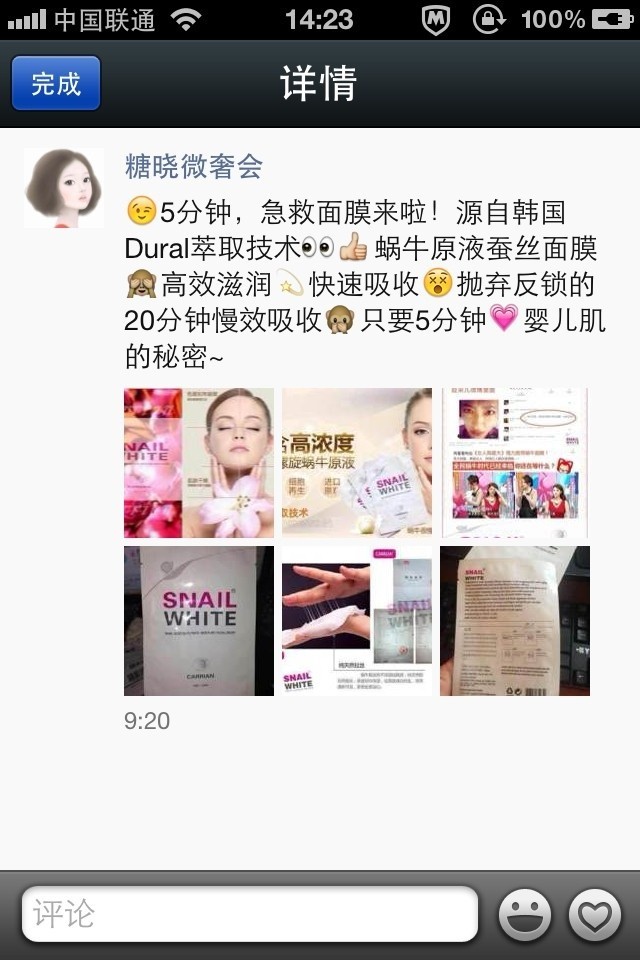Open the 糖晓微奢会 username link
The image size is (640, 960).
coord(194,166)
